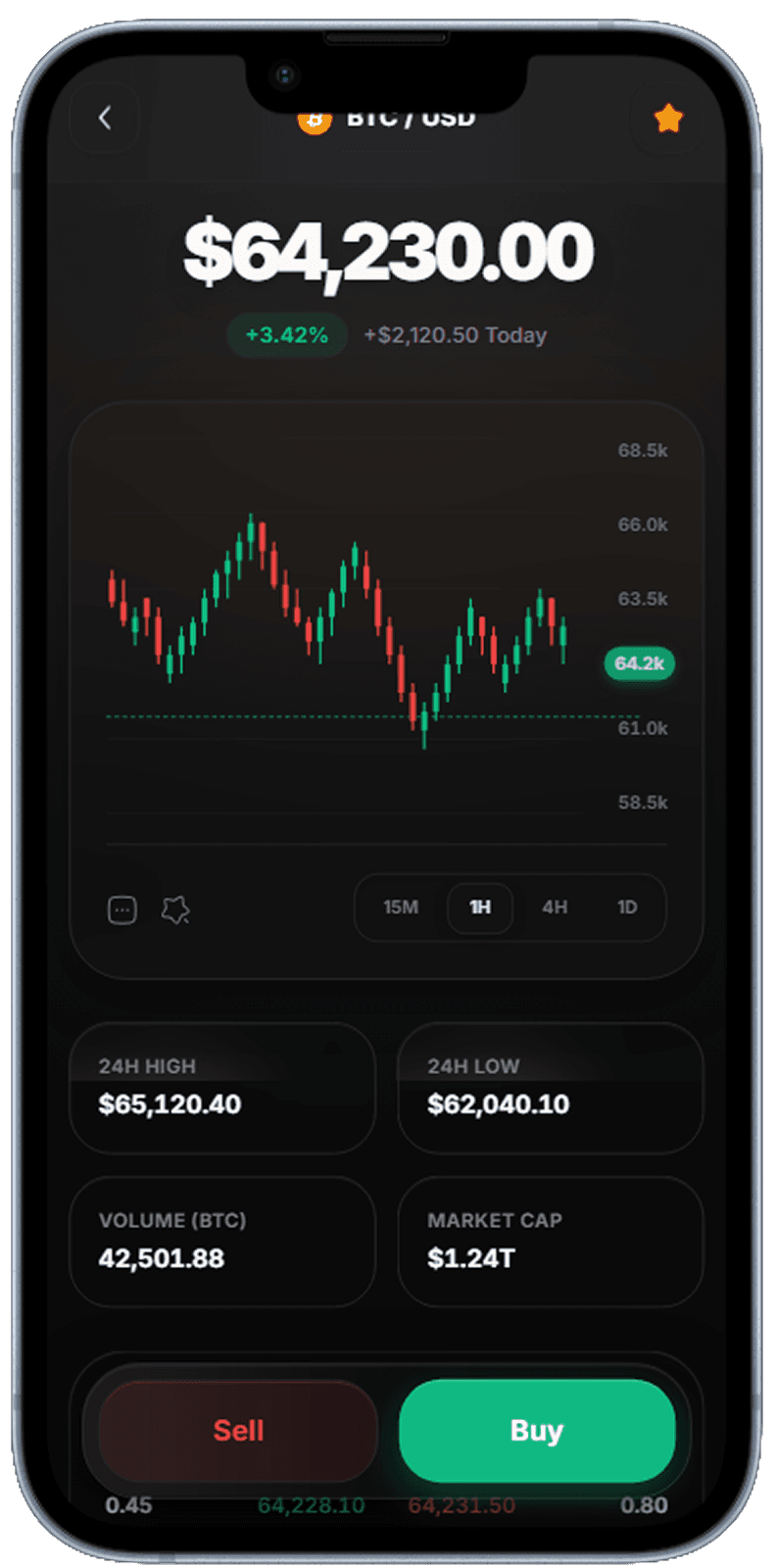Click the bid price 64,228.10
The width and height of the screenshot is (776, 1568).
pos(310,1504)
